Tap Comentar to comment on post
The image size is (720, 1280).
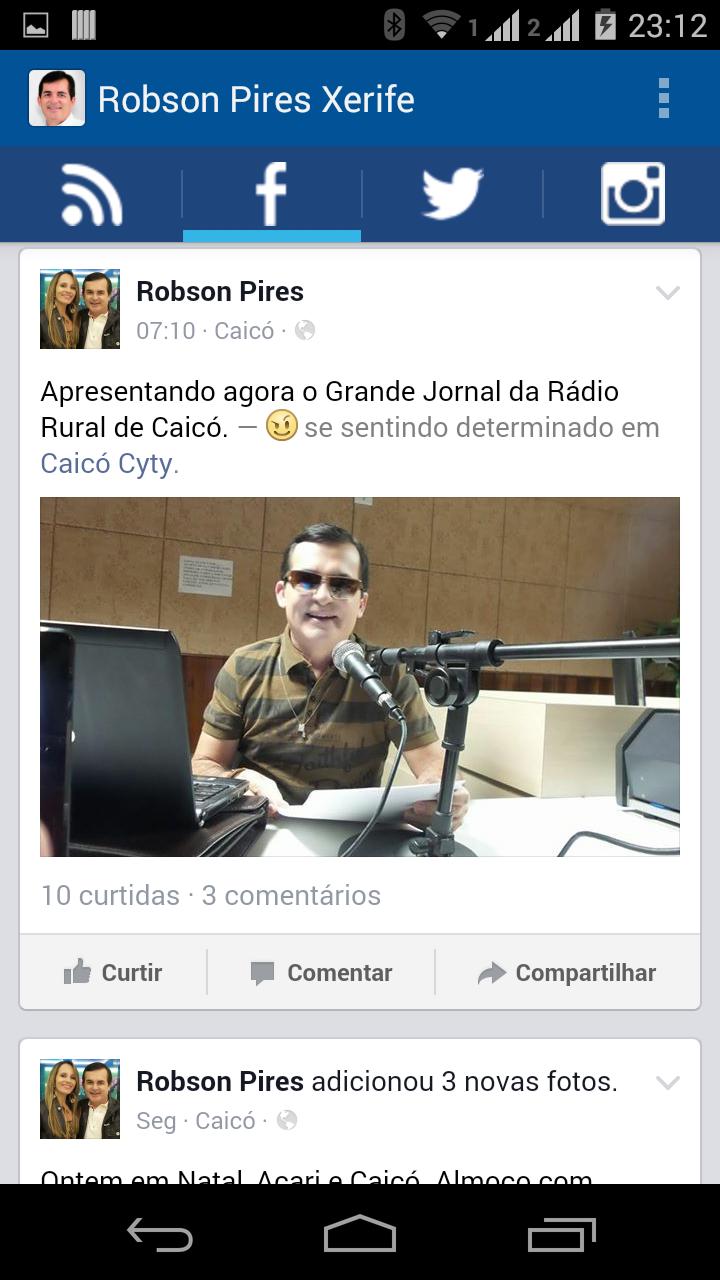tap(321, 972)
